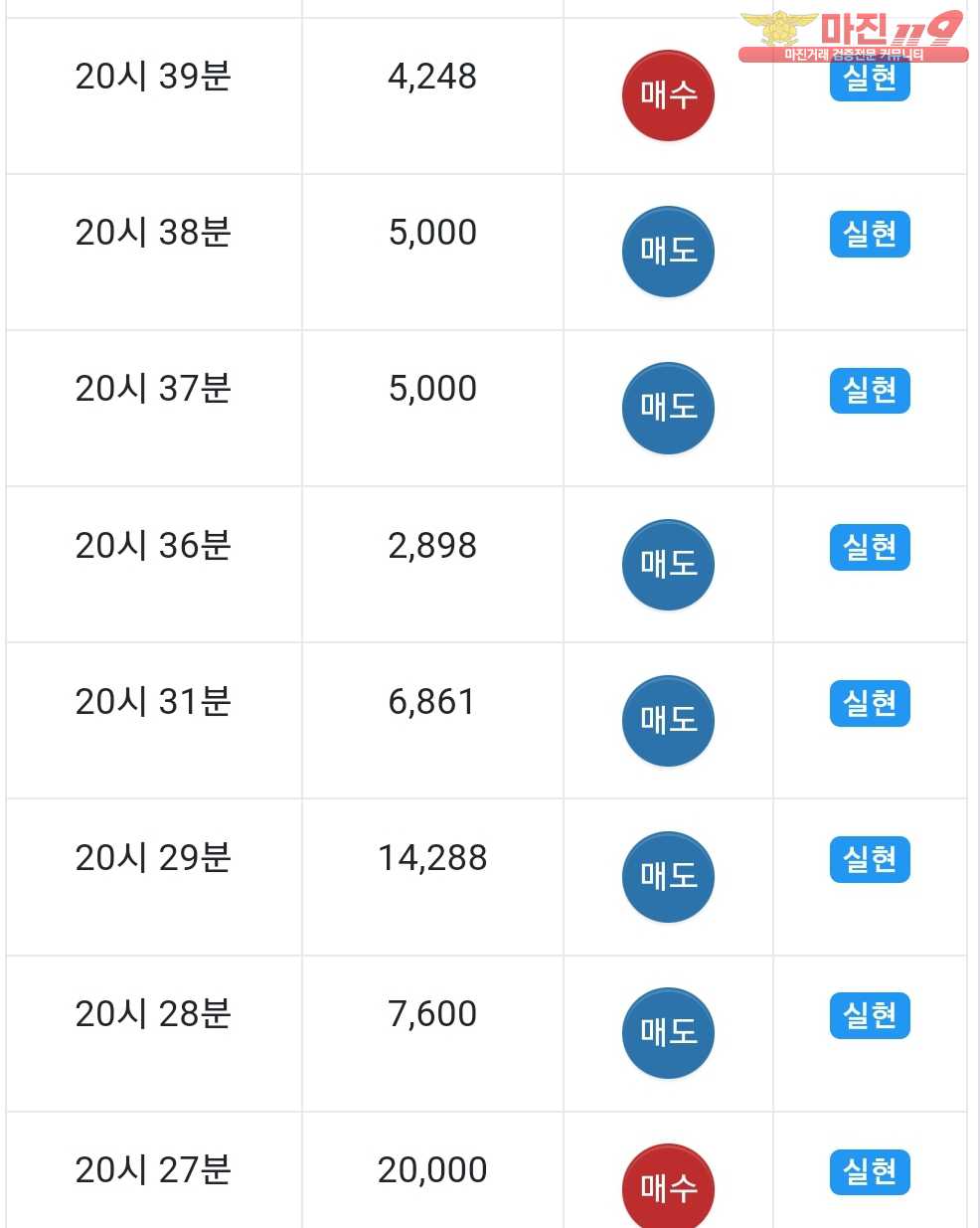Tap the 매도 button for 20시 31분
This screenshot has width=980, height=1228.
668,721
